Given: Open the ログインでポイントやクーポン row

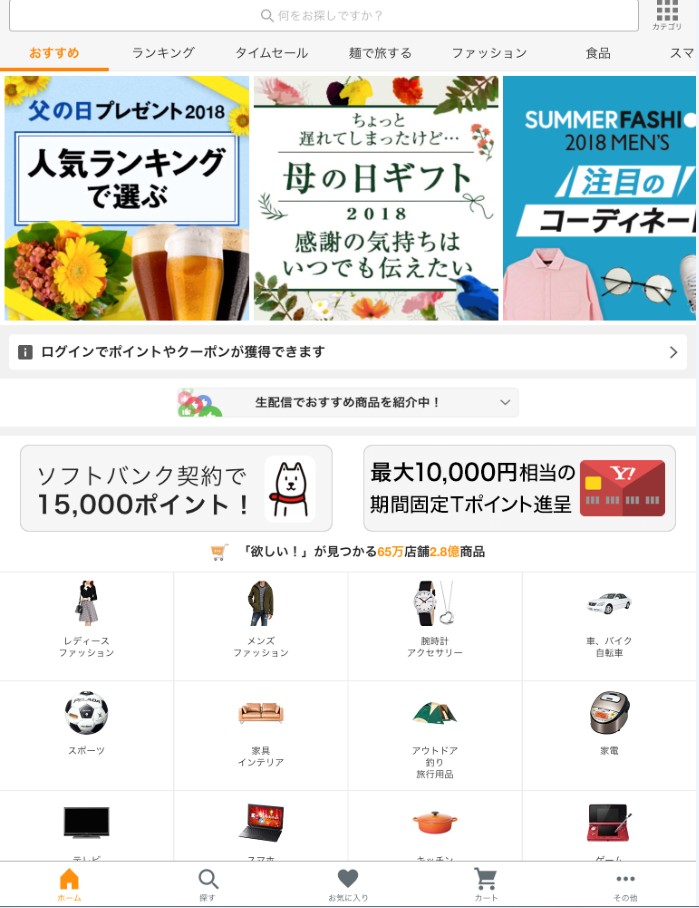Looking at the screenshot, I should [x=349, y=352].
